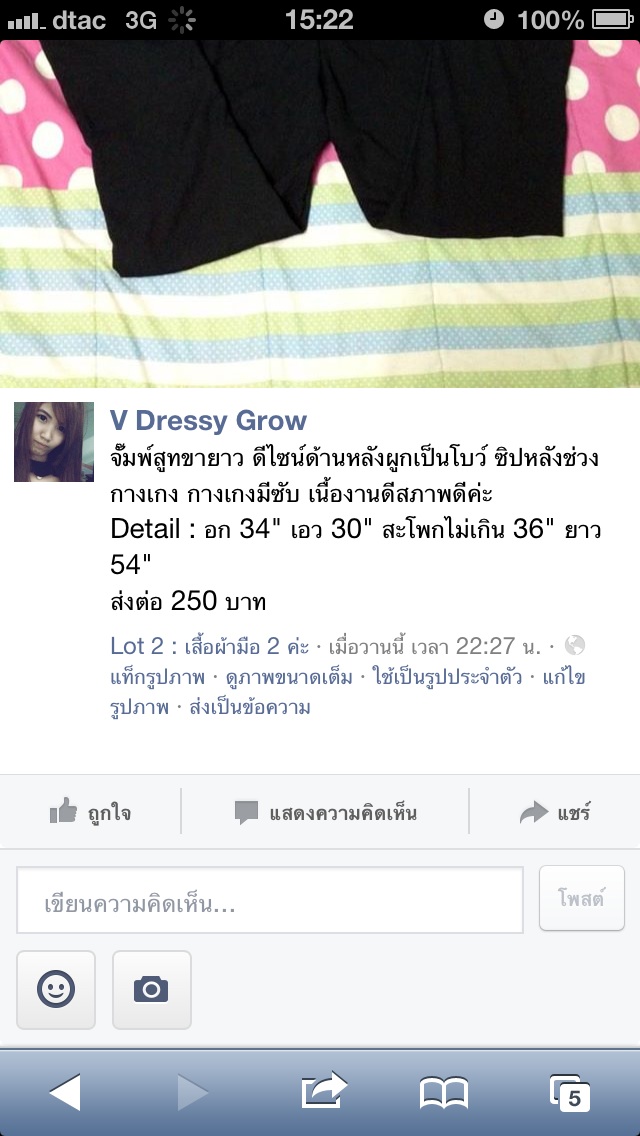Share the post with แชร์

(x=556, y=812)
